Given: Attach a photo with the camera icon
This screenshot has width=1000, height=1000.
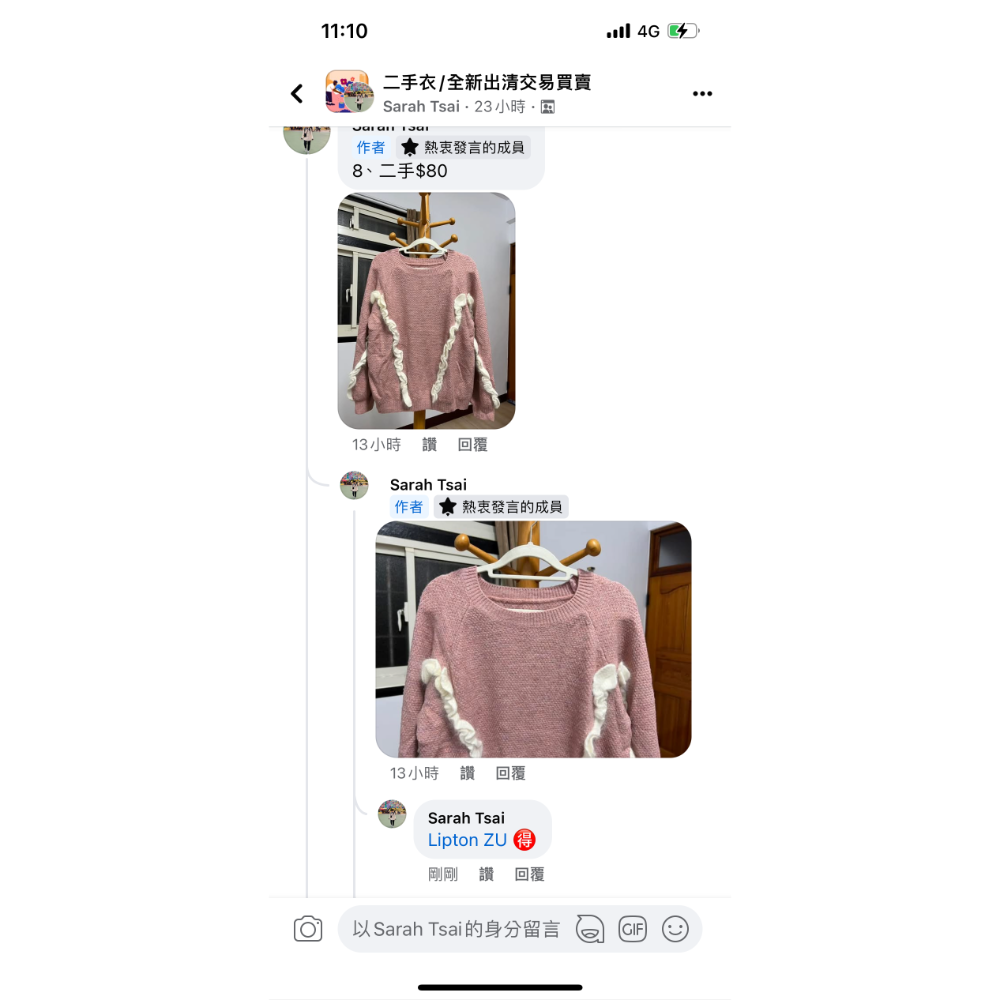Looking at the screenshot, I should point(308,929).
